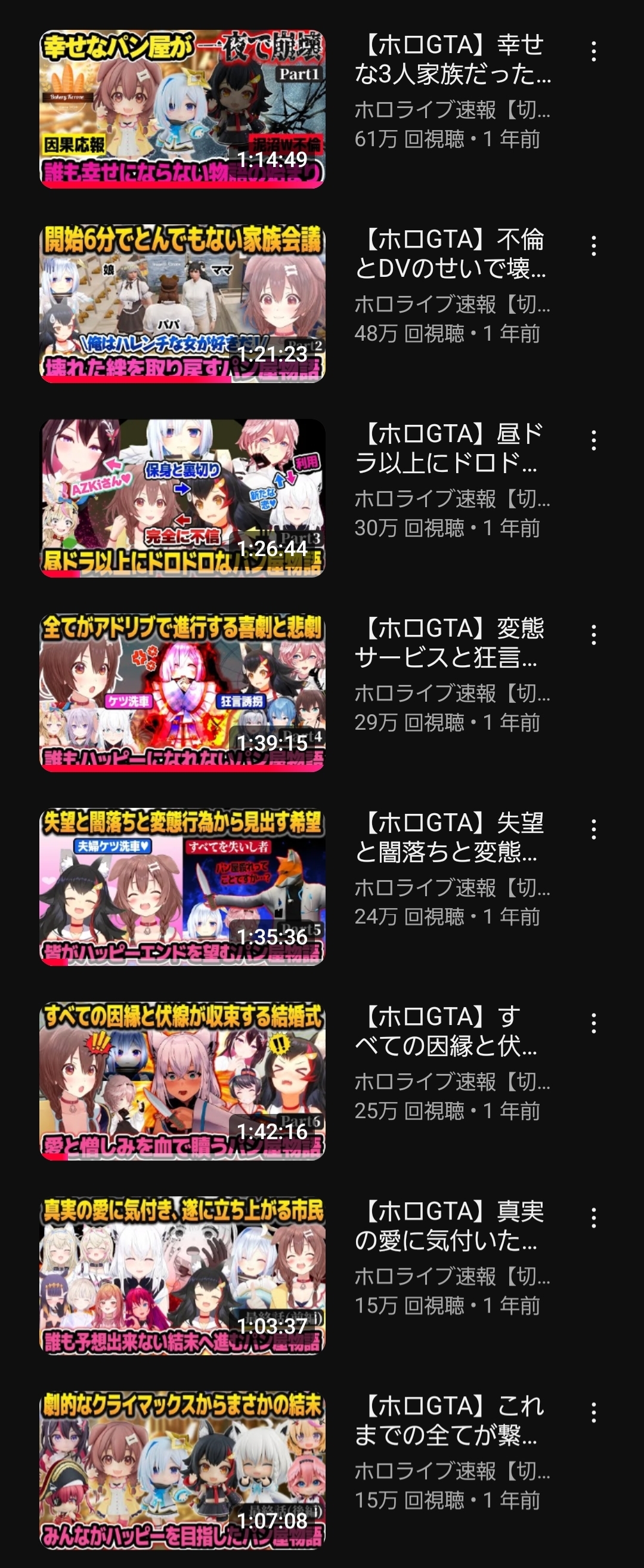Screen dimensions: 644x1568
Task: Open options for 25万 回視聴 video
Action: [x=593, y=1023]
